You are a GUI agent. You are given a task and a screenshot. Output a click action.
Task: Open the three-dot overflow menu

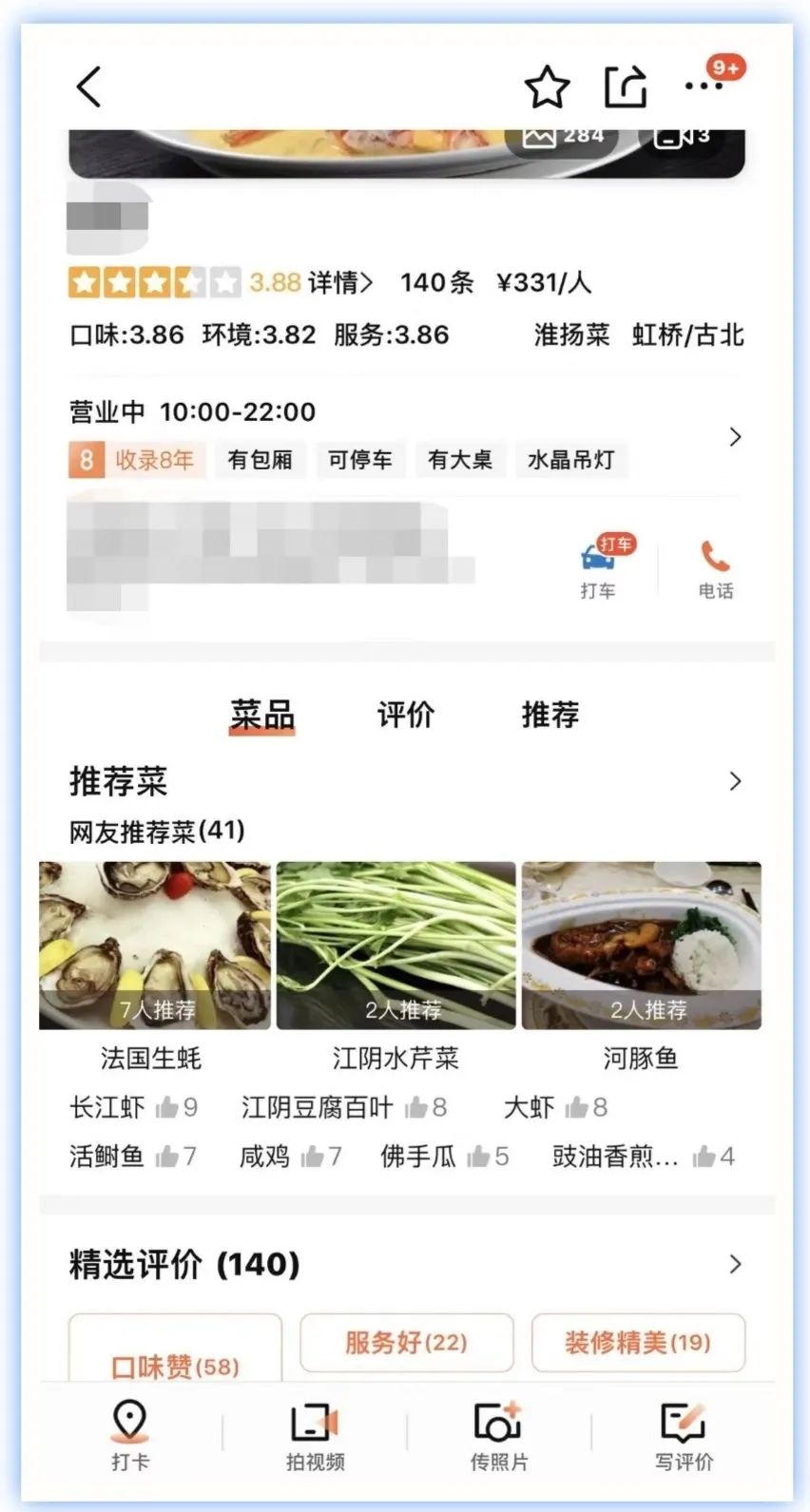(704, 86)
